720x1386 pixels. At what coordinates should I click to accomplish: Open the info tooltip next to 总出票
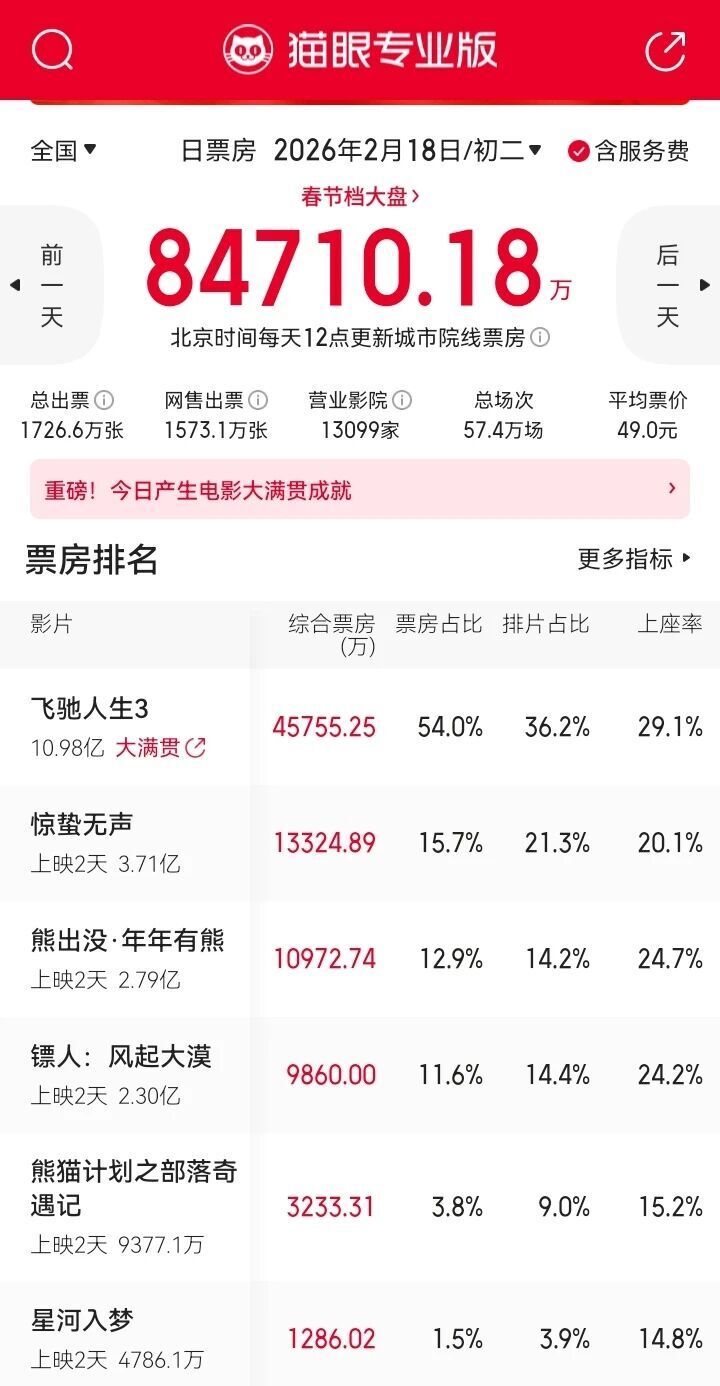coord(106,399)
